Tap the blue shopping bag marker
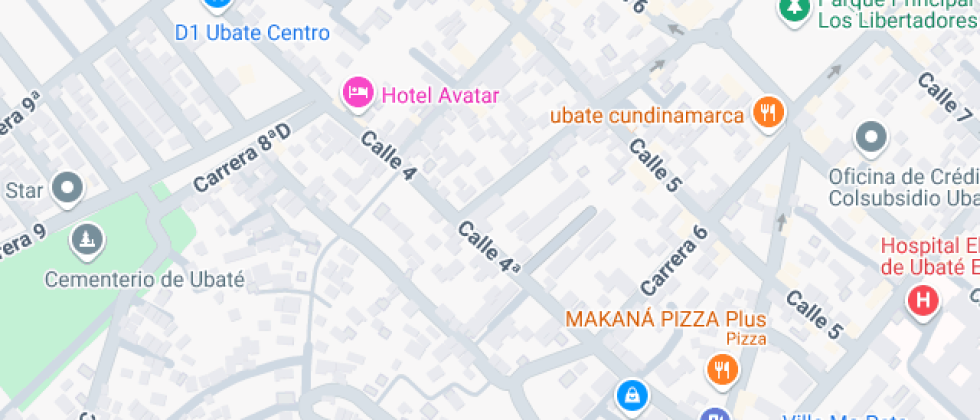Viewport: 980px width, 420px height. (x=630, y=395)
